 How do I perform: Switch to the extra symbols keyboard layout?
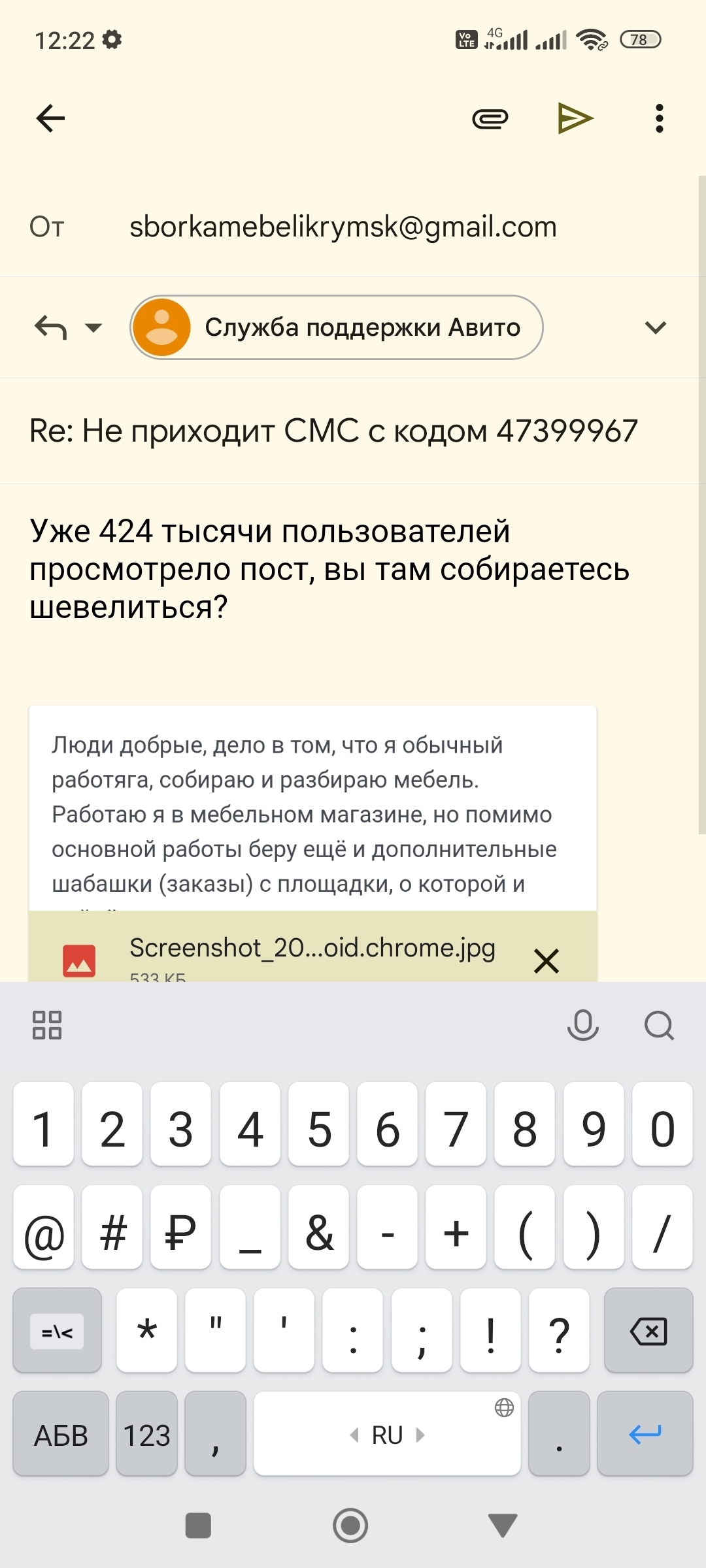pyautogui.click(x=57, y=1330)
